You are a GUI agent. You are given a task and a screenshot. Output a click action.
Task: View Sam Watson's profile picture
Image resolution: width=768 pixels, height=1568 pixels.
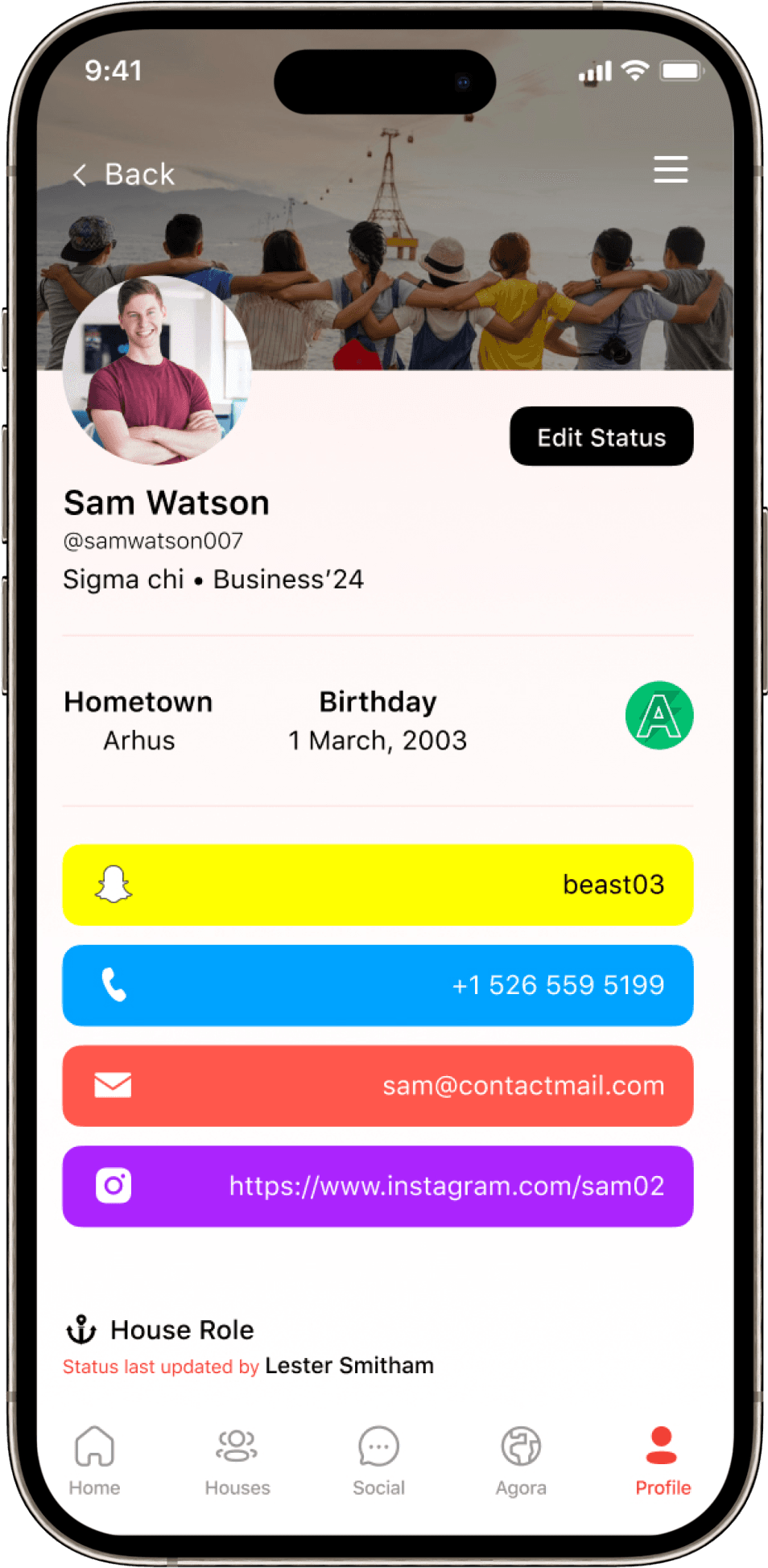(157, 370)
